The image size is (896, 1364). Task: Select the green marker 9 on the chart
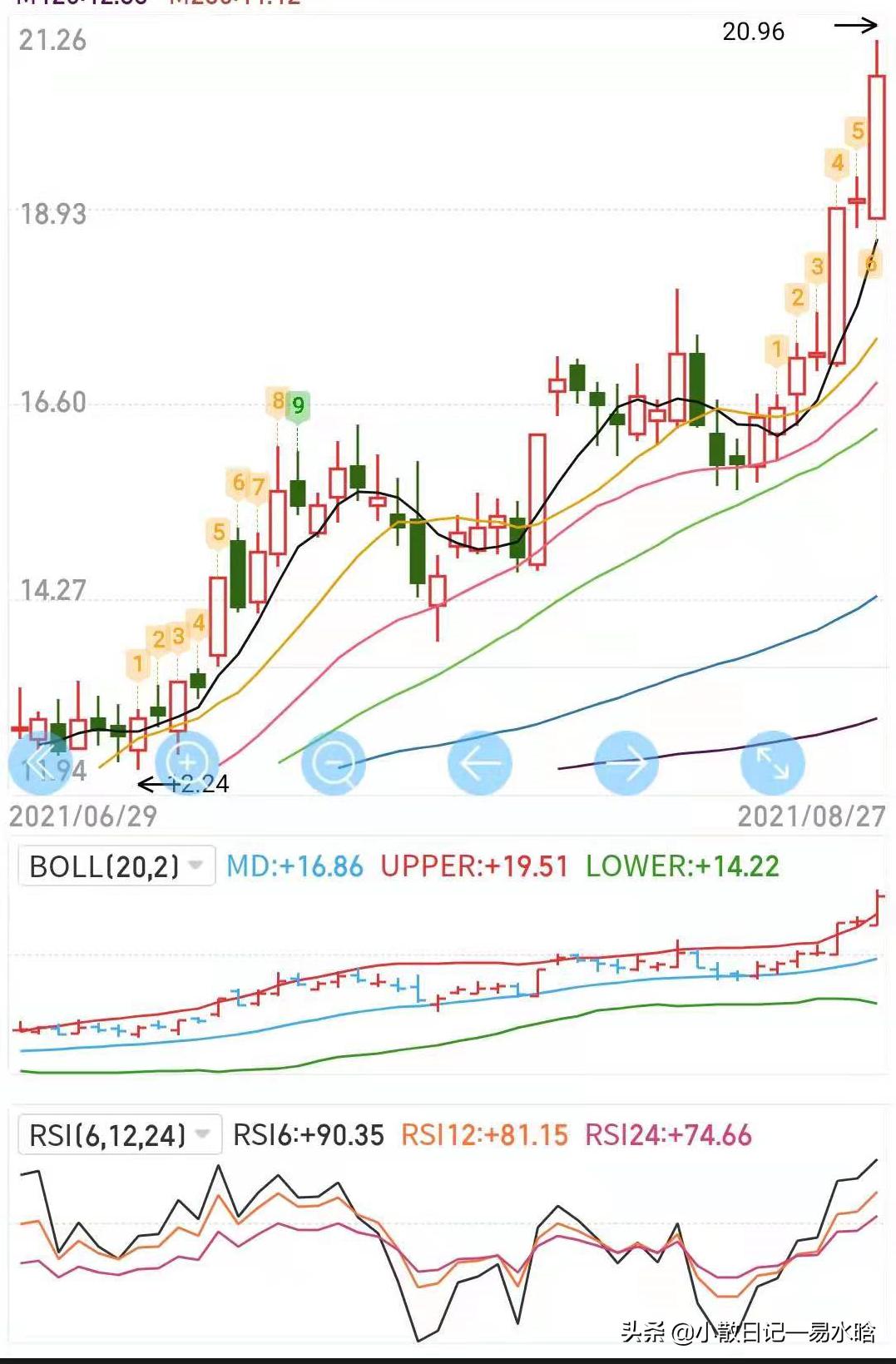(297, 405)
